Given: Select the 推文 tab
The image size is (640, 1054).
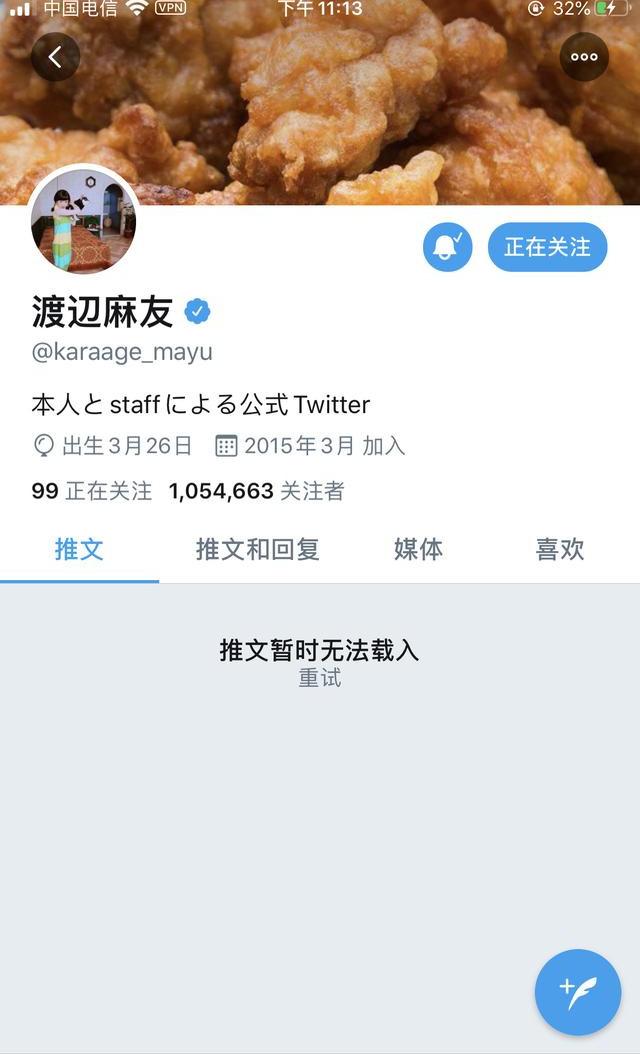Looking at the screenshot, I should [79, 549].
